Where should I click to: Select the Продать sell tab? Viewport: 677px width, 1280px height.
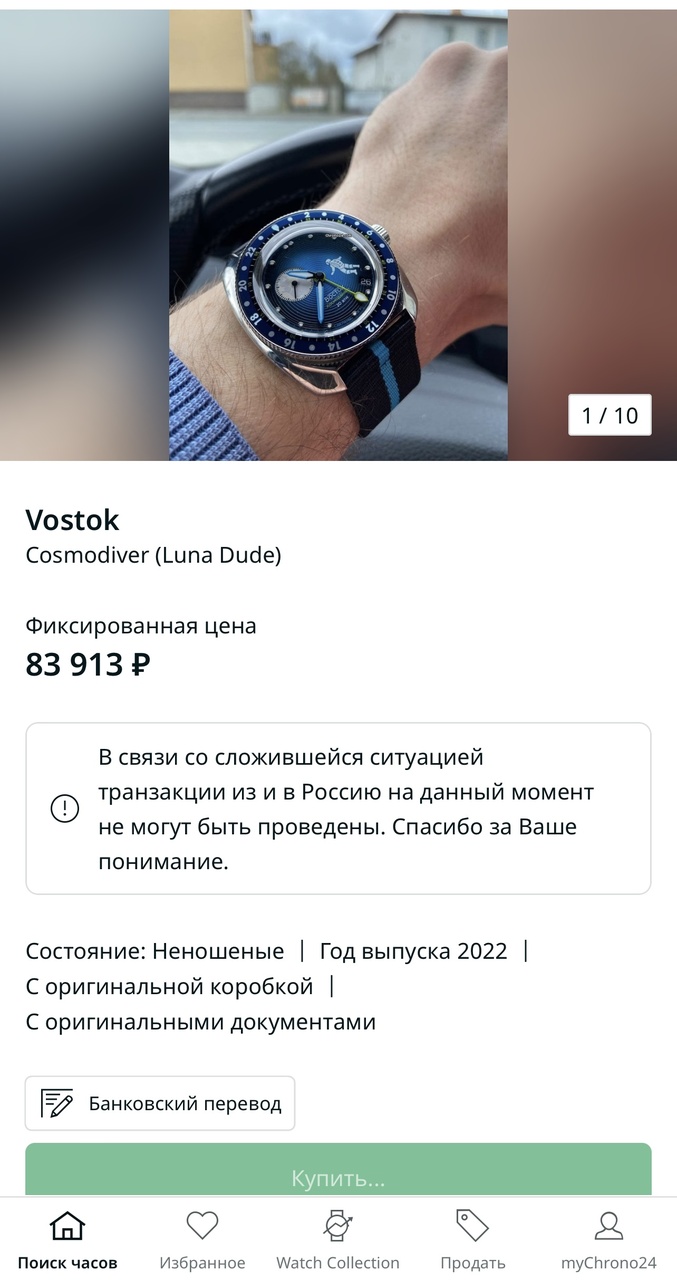[x=473, y=1240]
